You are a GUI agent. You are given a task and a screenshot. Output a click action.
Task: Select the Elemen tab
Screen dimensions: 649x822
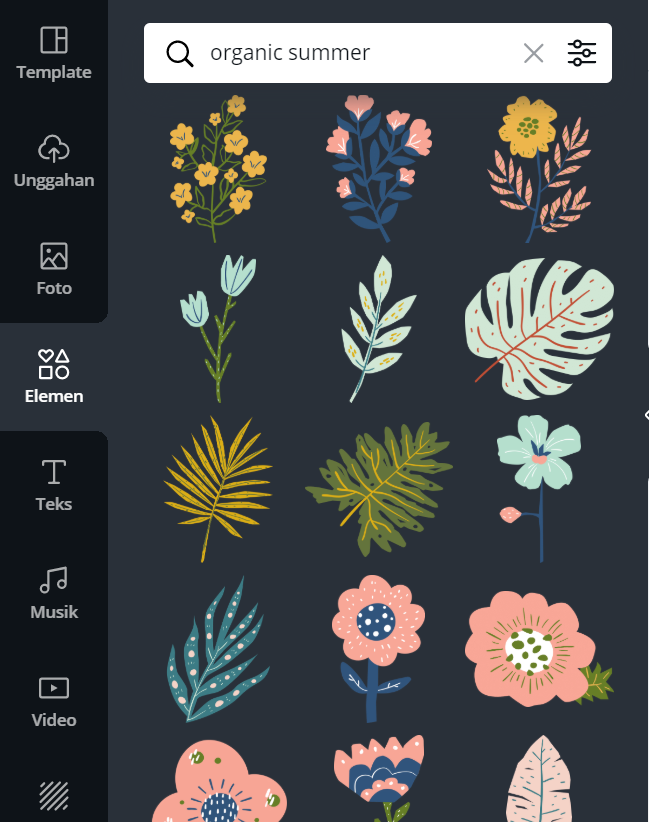[x=54, y=377]
